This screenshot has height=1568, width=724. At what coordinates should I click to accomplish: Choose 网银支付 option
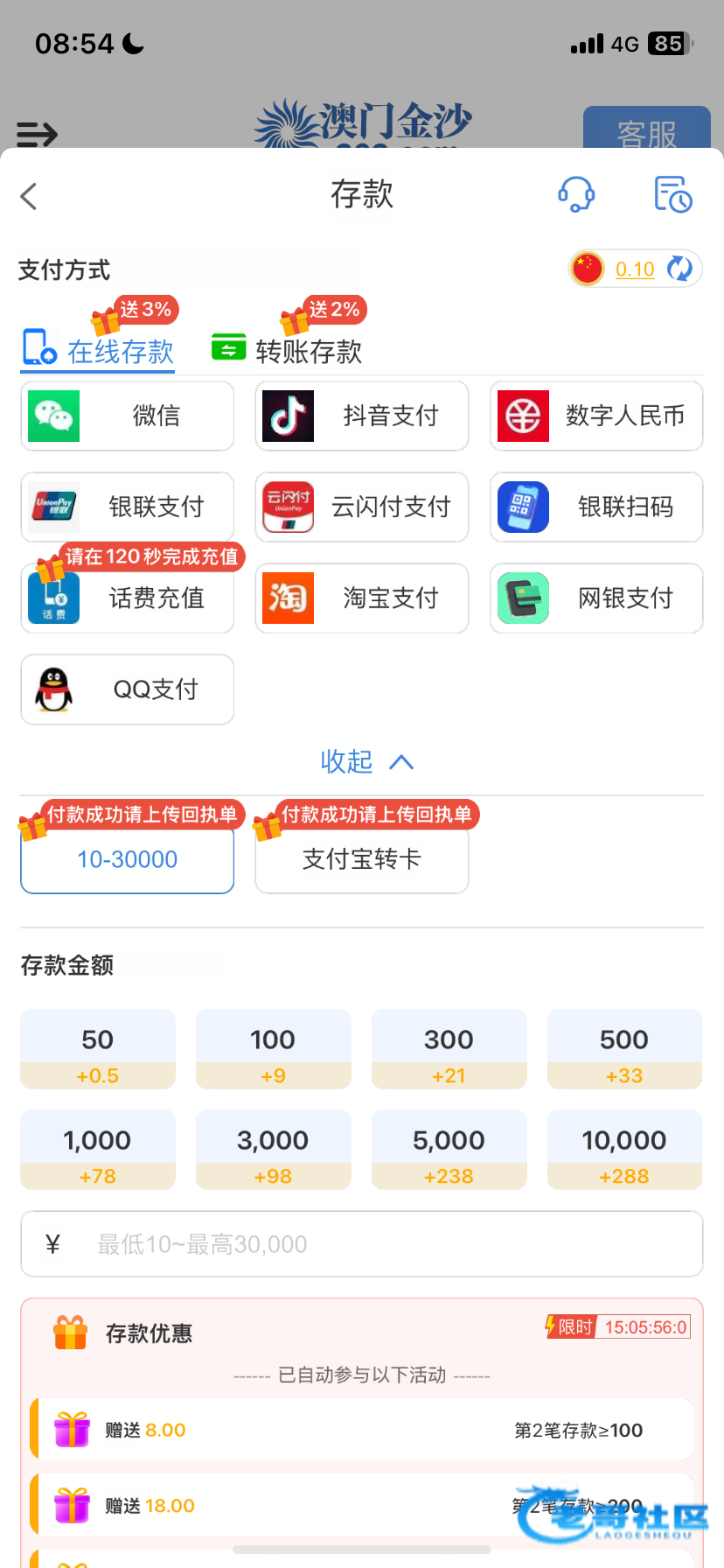click(x=596, y=598)
